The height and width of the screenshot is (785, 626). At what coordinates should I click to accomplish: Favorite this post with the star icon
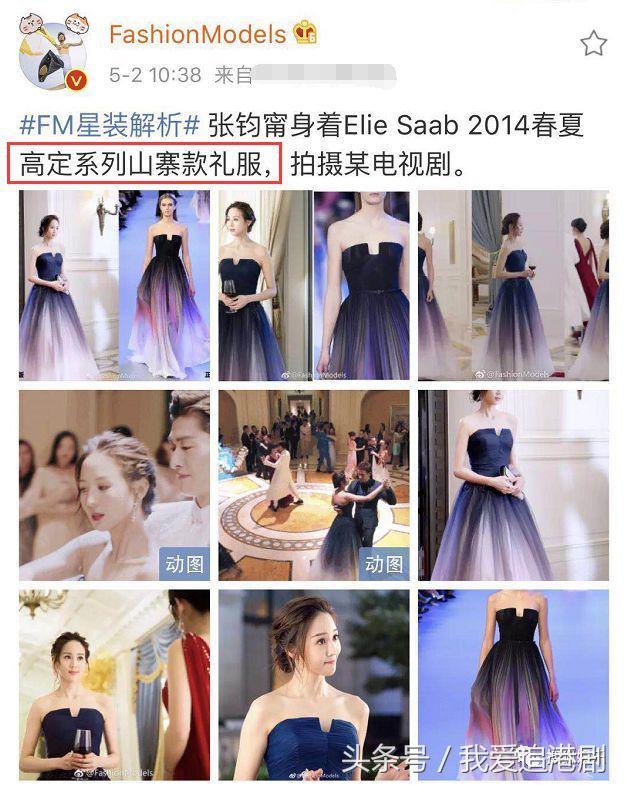click(593, 42)
